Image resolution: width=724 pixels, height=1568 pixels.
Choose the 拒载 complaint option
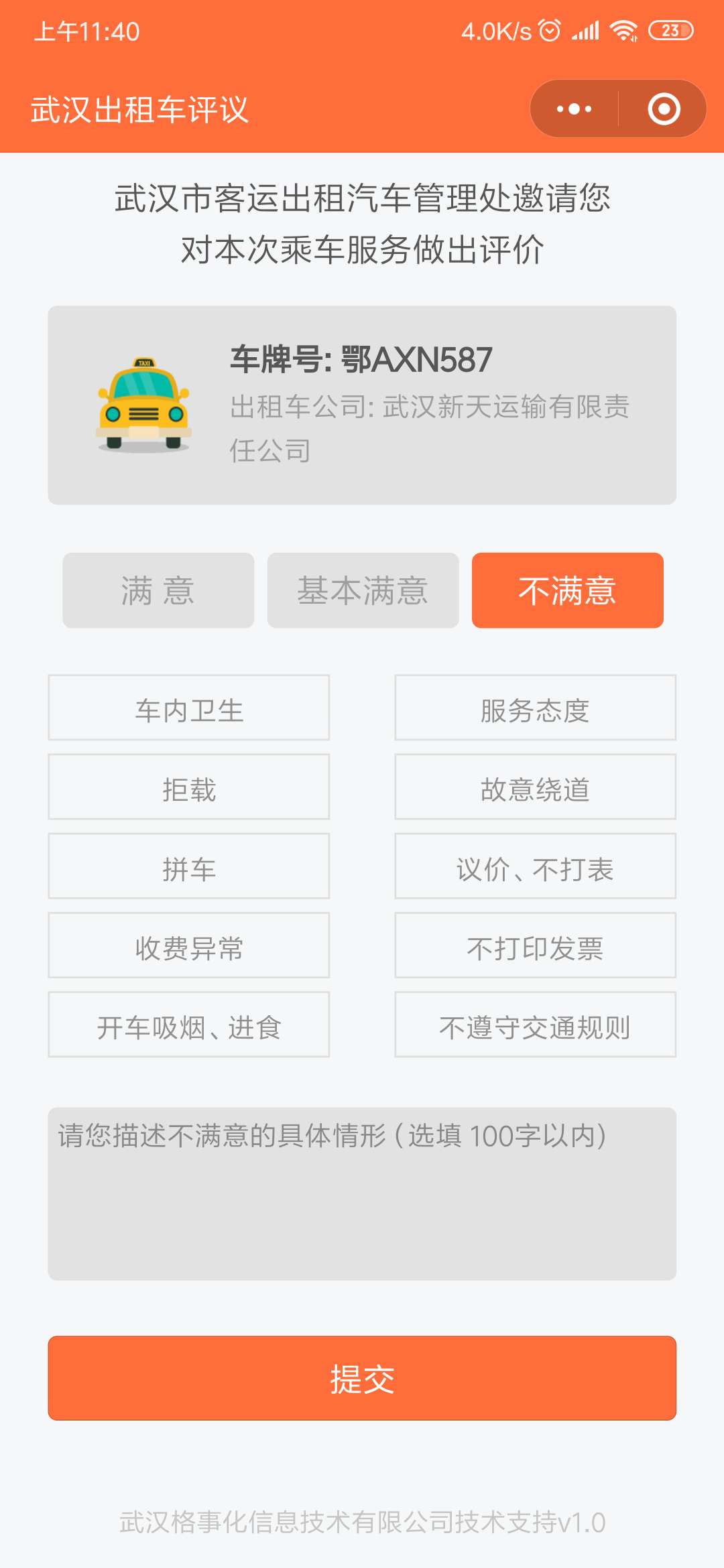(188, 787)
